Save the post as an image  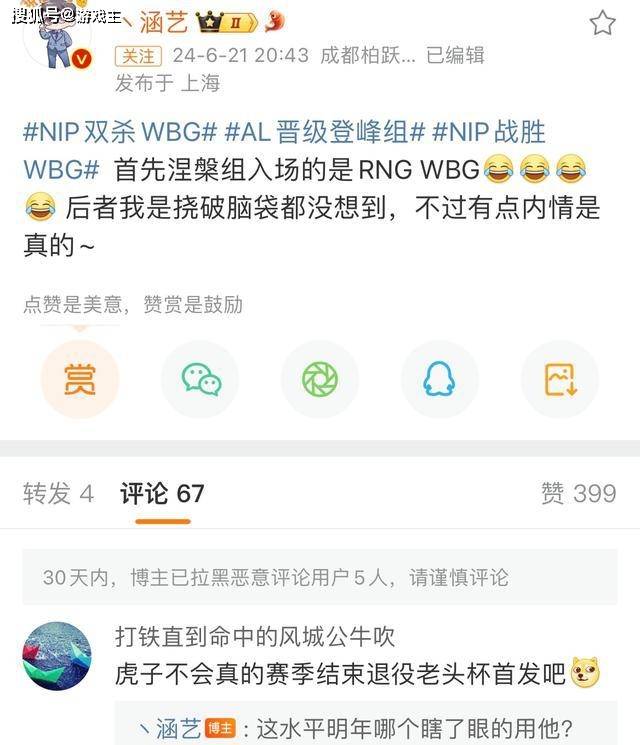pos(559,380)
